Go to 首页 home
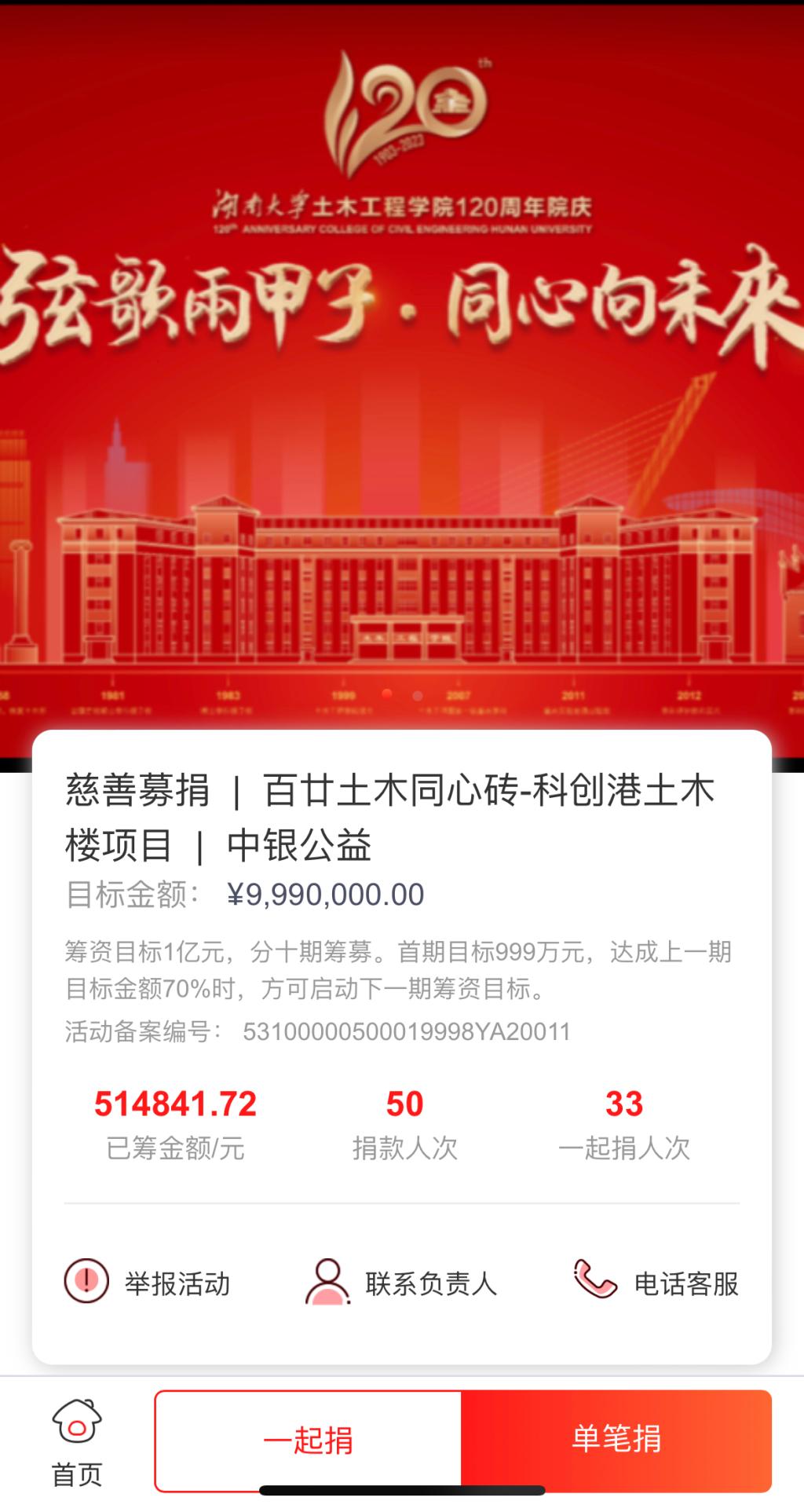 click(x=77, y=1443)
